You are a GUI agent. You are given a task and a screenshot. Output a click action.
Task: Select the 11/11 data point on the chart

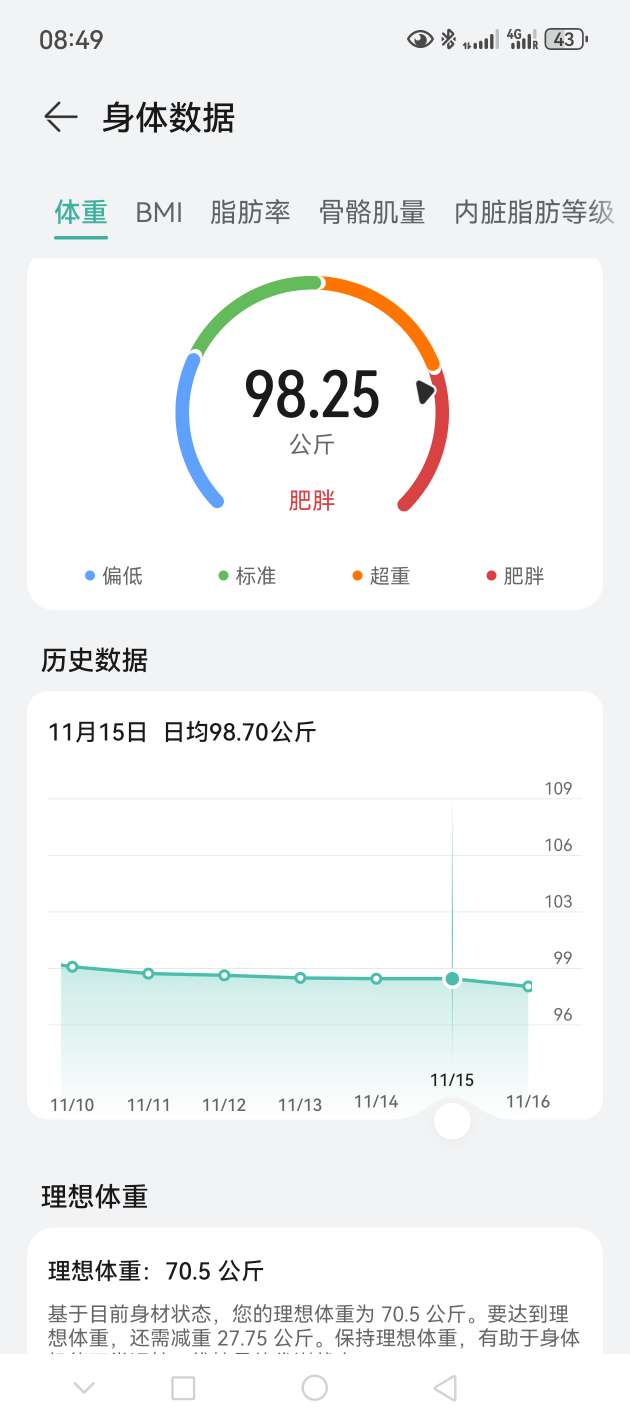[148, 973]
